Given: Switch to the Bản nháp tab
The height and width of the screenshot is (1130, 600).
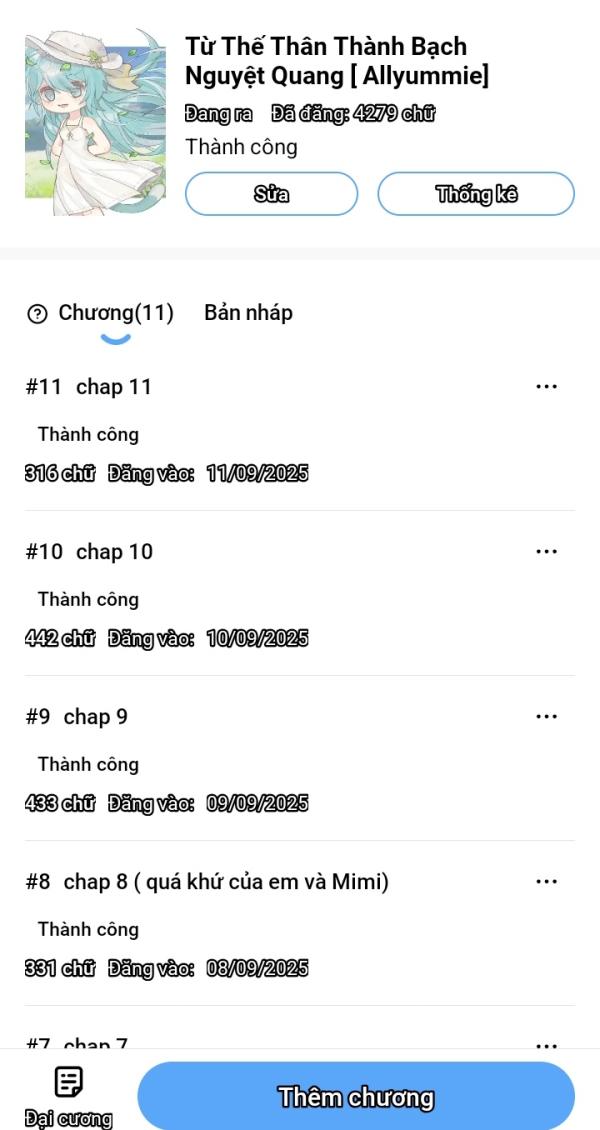Looking at the screenshot, I should point(248,313).
